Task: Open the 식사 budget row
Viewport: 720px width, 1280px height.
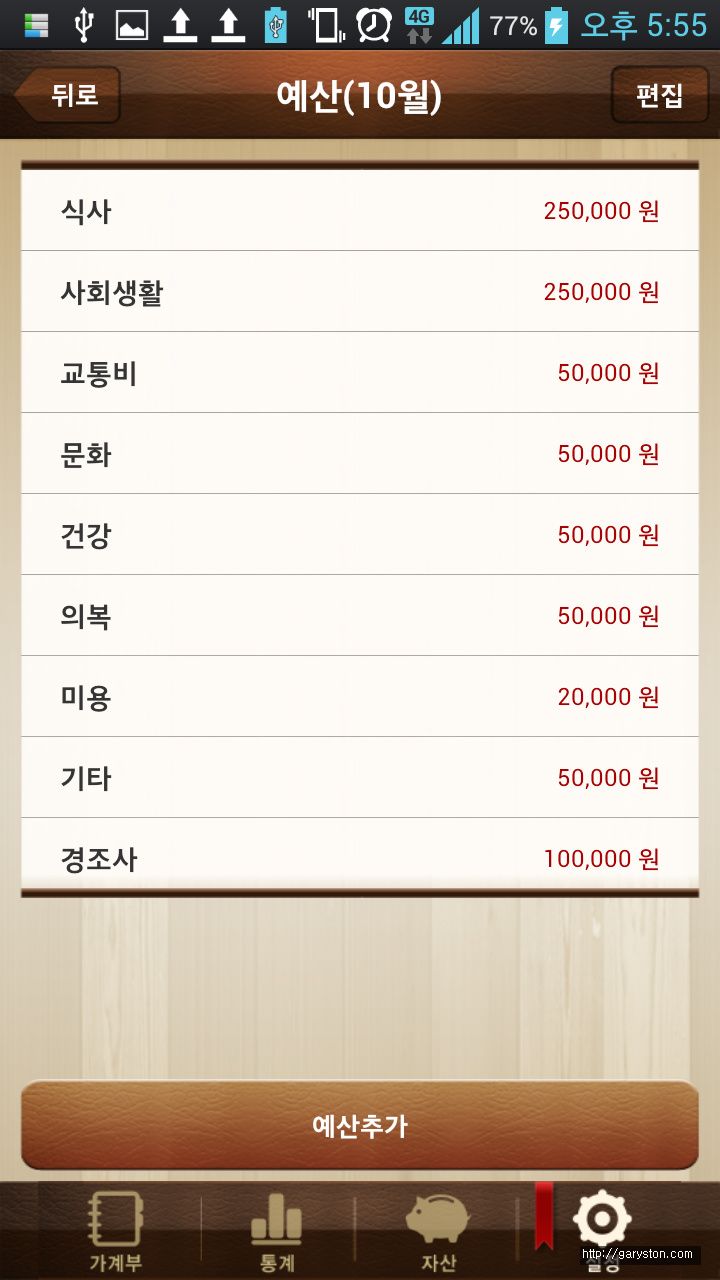Action: click(x=360, y=211)
